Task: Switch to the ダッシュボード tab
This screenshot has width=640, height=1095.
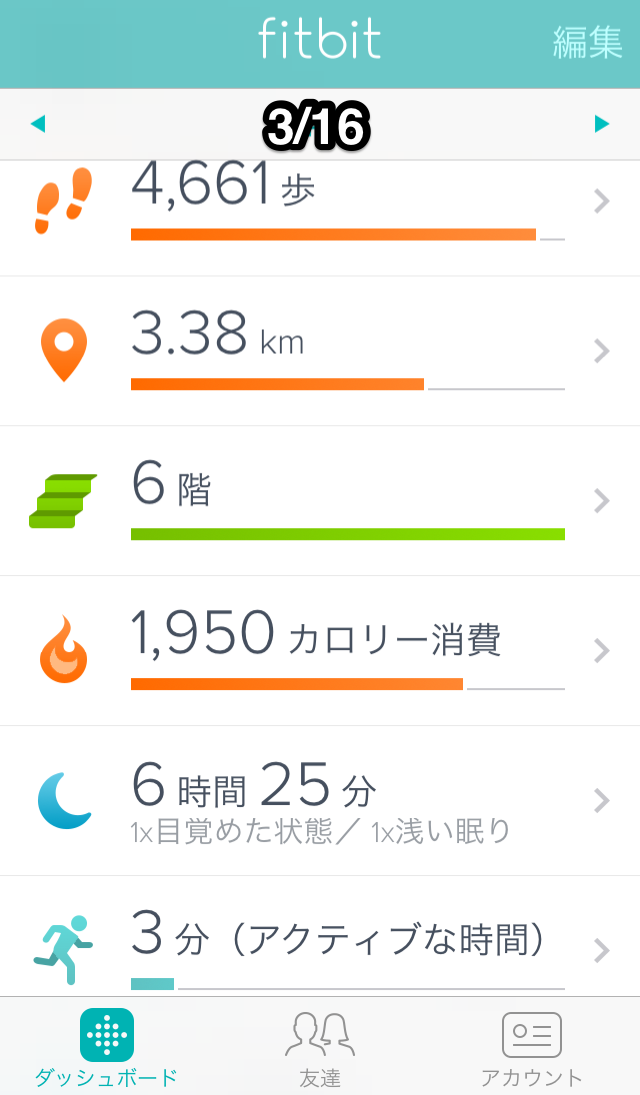Action: click(106, 1047)
